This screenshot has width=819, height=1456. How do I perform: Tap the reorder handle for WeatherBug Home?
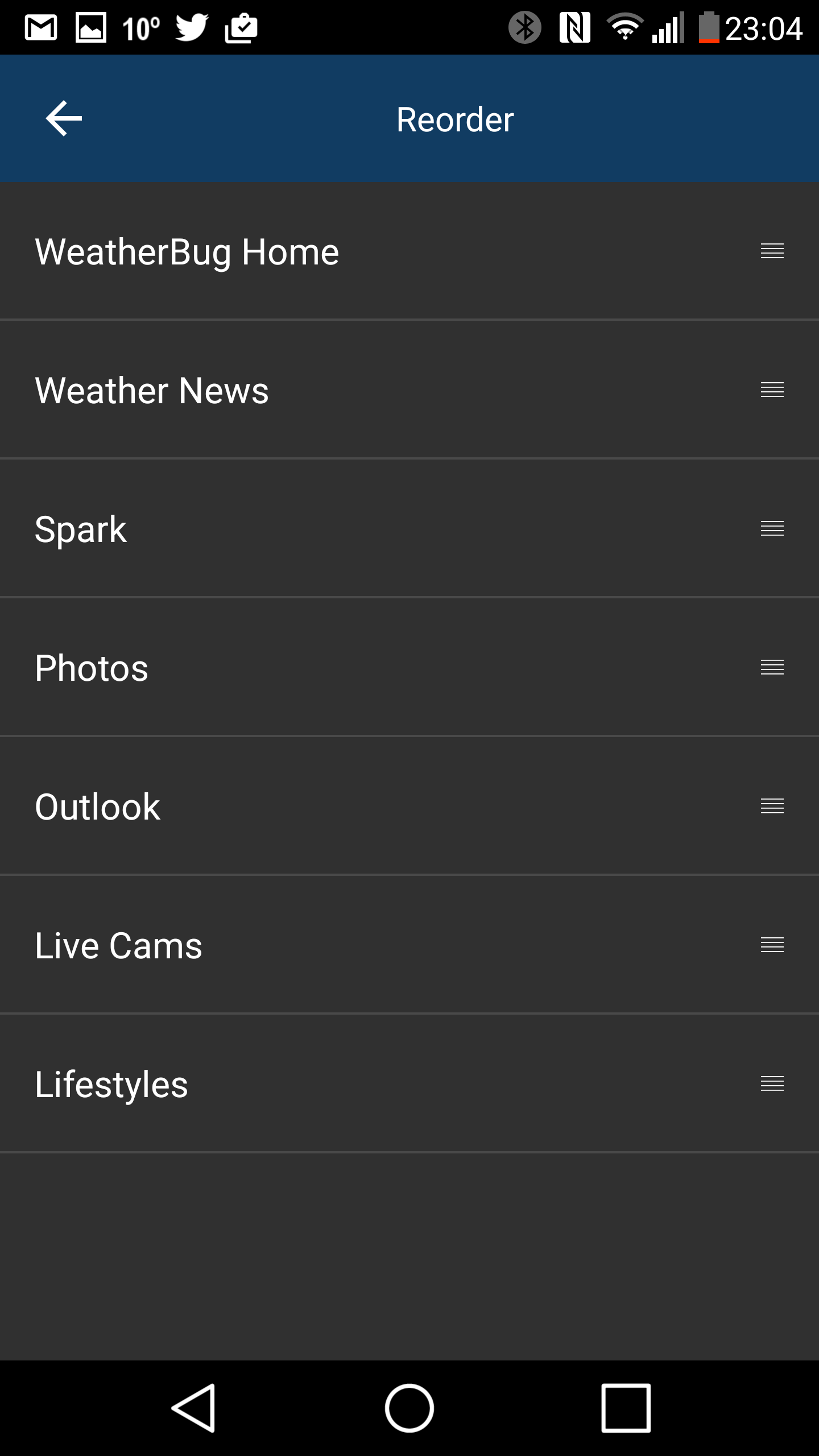772,251
